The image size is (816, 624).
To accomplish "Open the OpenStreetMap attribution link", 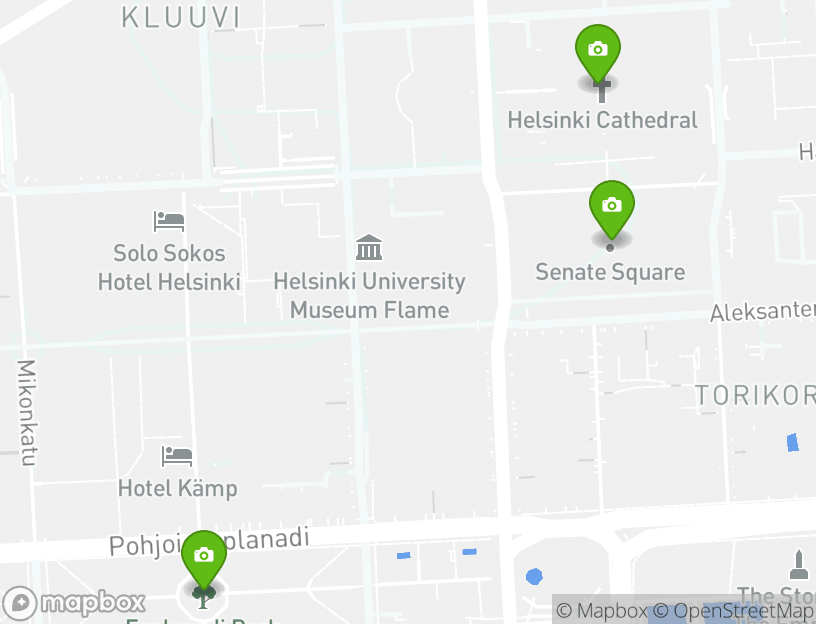I will click(x=741, y=611).
